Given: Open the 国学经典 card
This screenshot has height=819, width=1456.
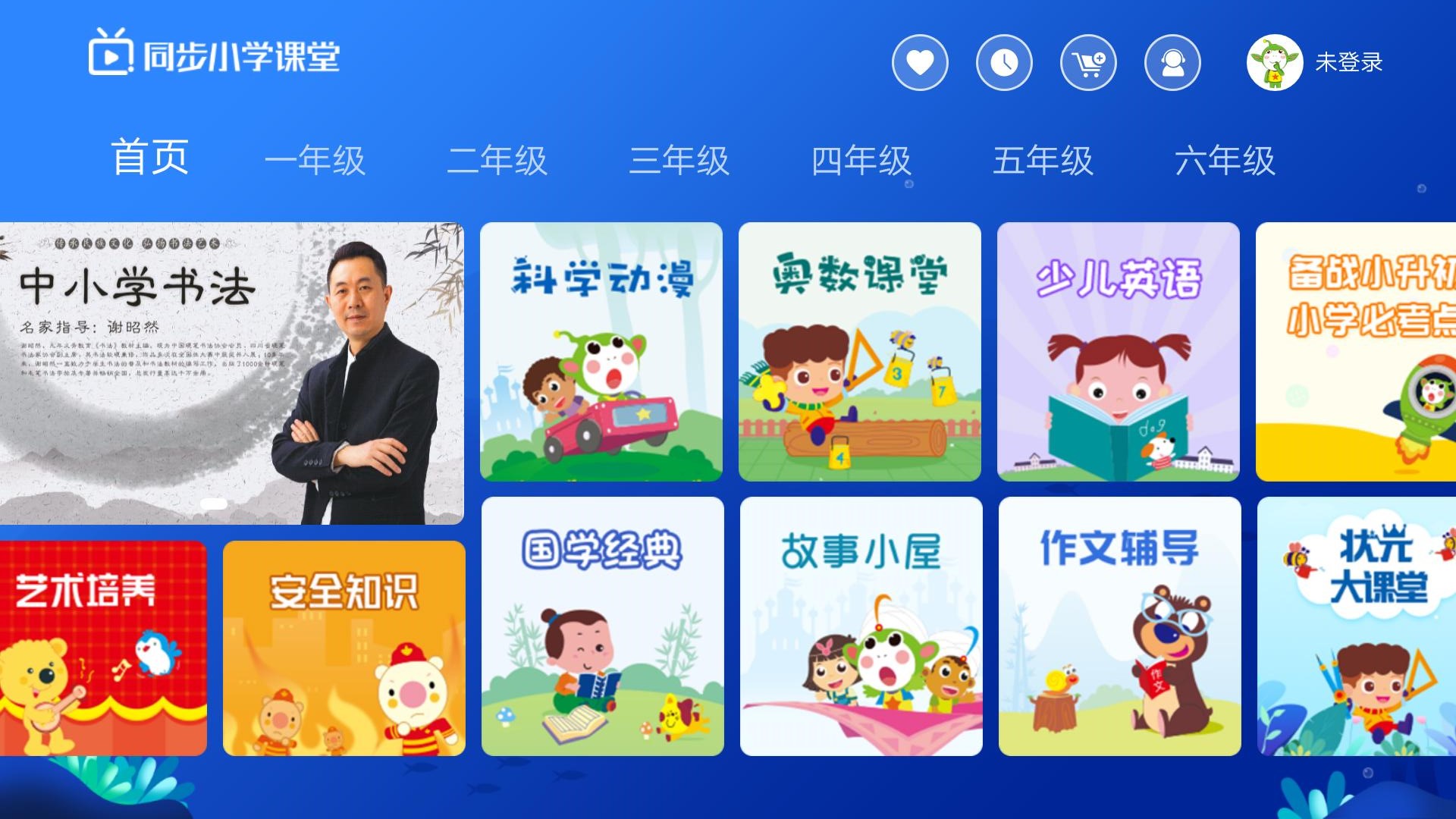Looking at the screenshot, I should tap(603, 626).
